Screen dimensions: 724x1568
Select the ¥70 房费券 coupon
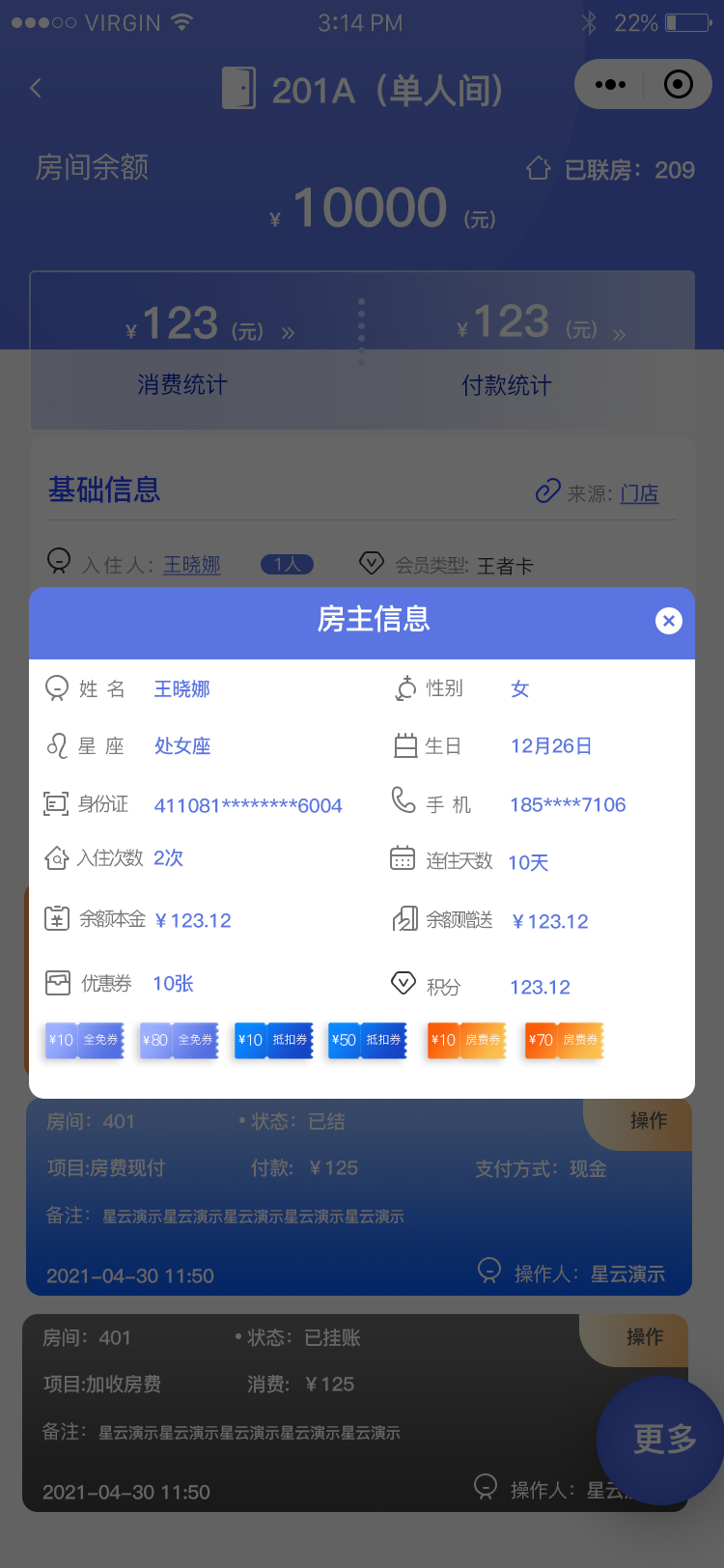click(x=564, y=1040)
